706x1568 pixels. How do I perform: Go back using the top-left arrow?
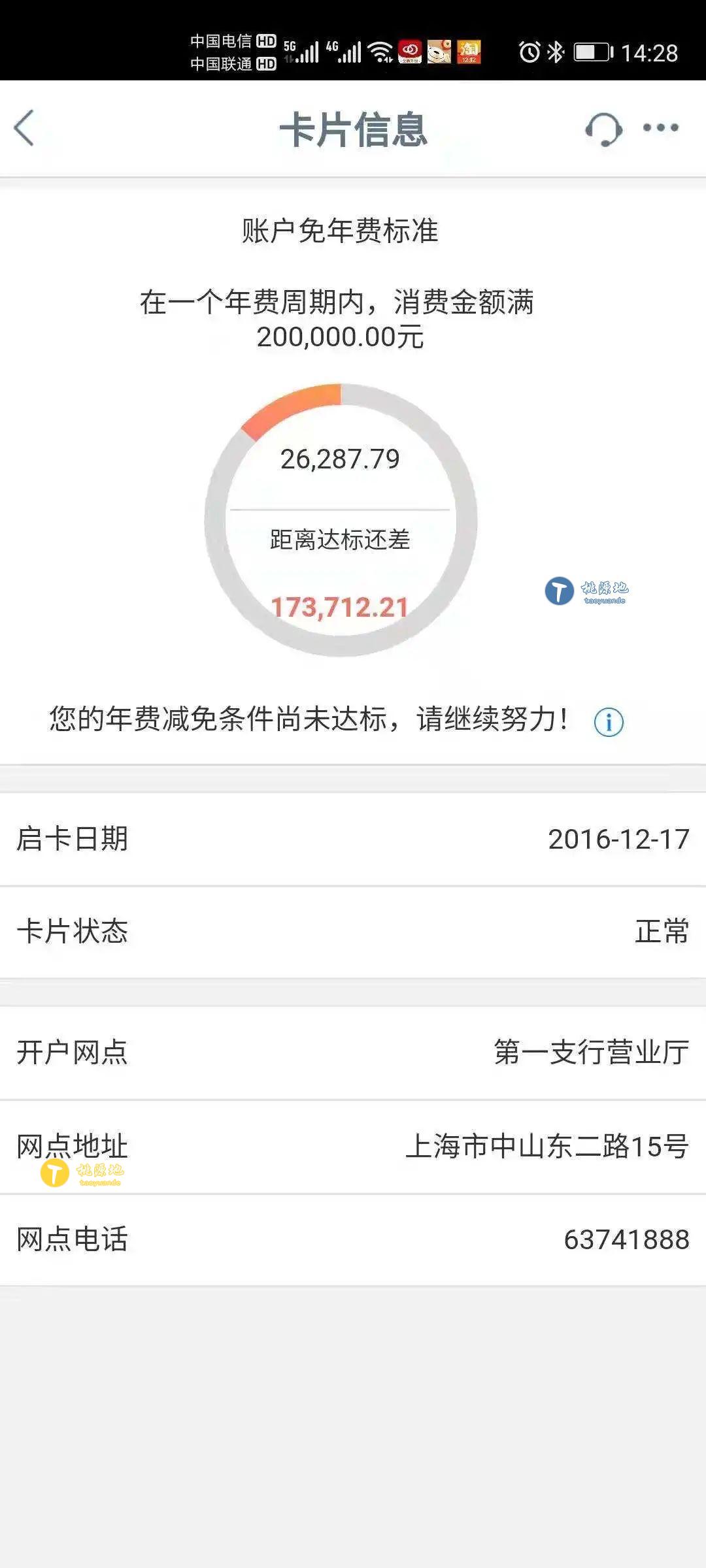coord(24,127)
